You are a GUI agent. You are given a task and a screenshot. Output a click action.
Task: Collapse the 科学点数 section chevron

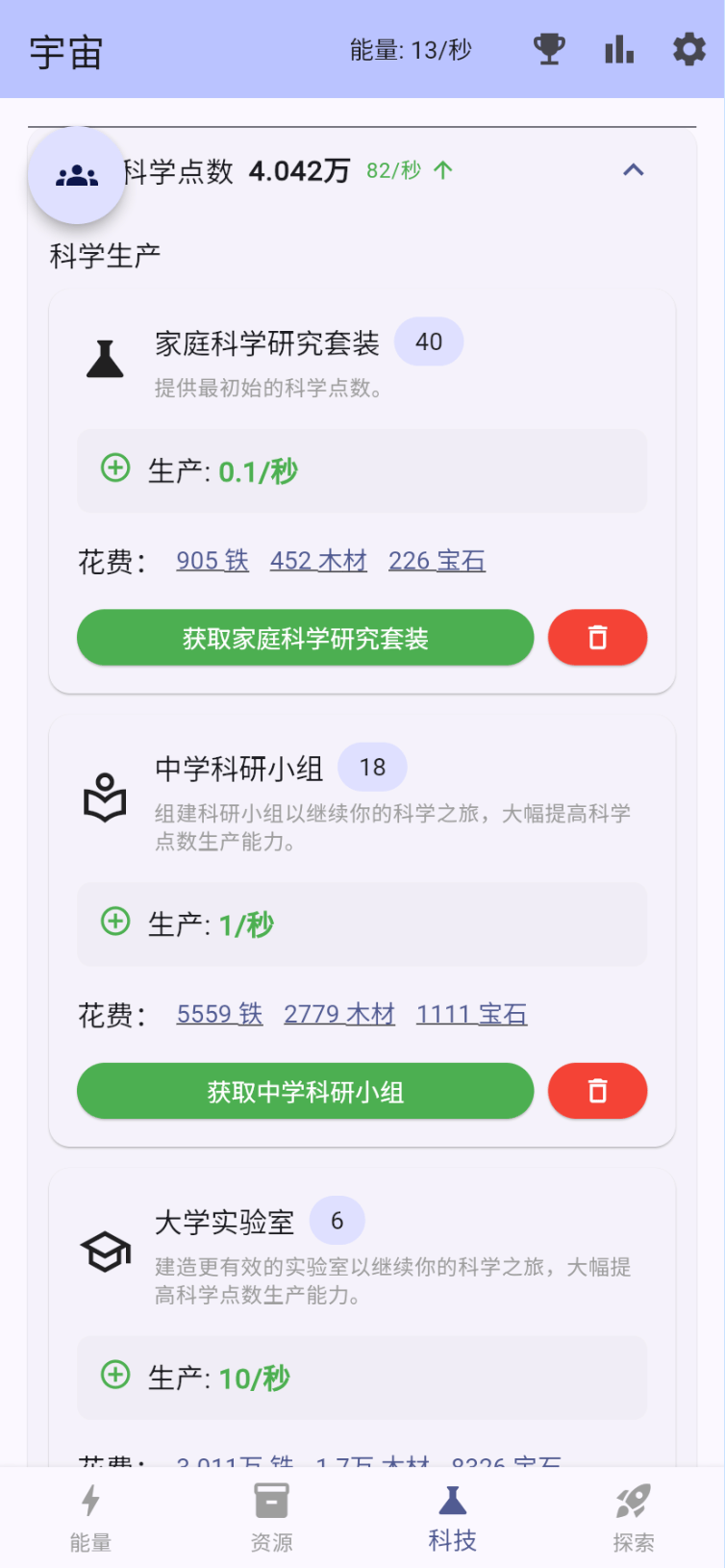(633, 170)
